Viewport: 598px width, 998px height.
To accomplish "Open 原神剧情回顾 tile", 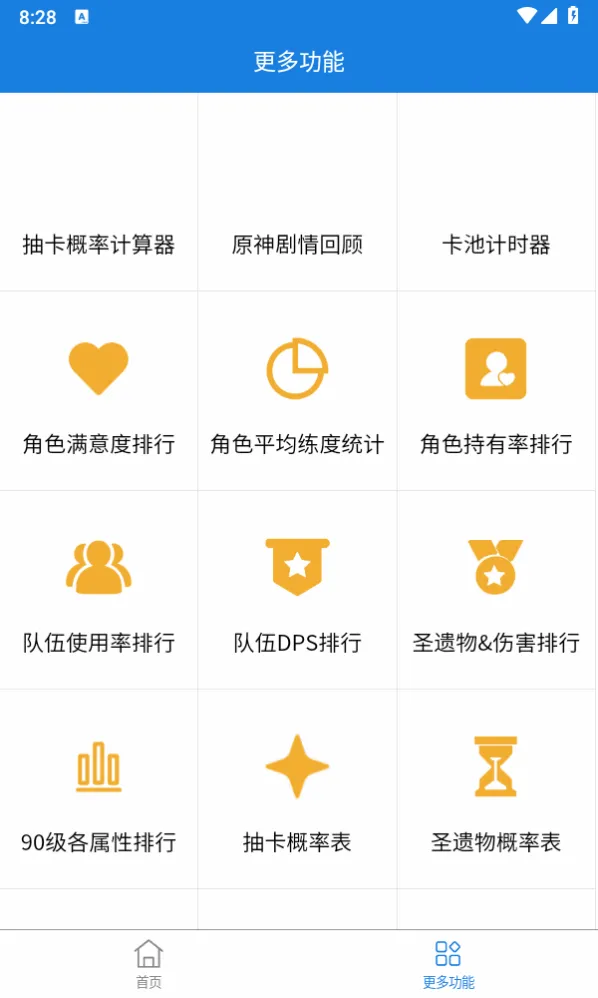I will [x=297, y=192].
